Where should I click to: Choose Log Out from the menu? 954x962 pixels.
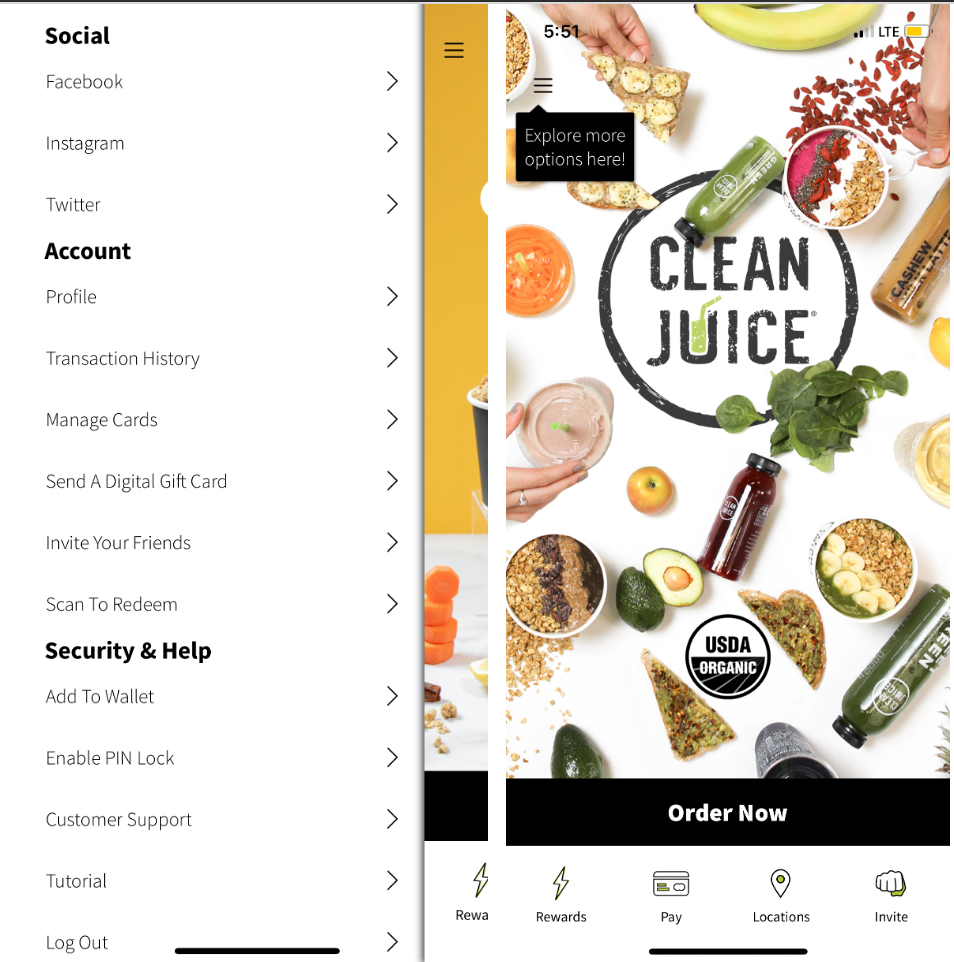[75, 942]
